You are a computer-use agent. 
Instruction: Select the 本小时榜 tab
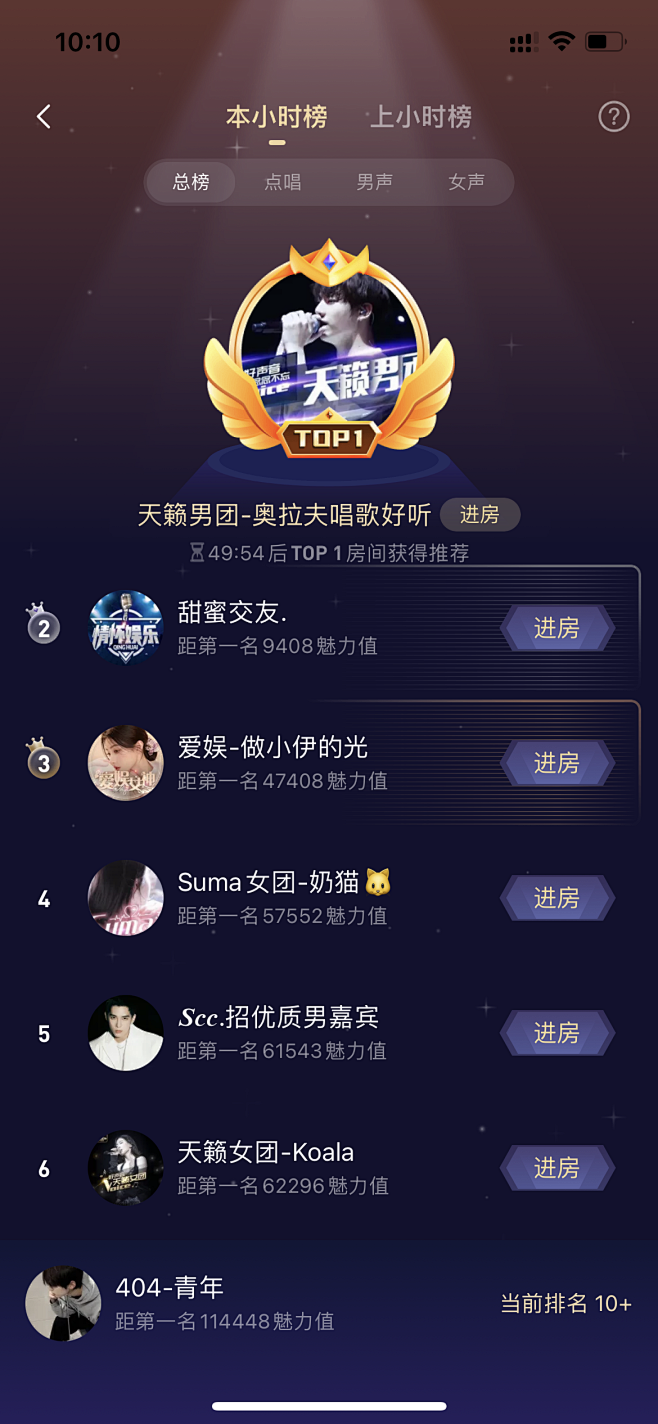point(276,117)
